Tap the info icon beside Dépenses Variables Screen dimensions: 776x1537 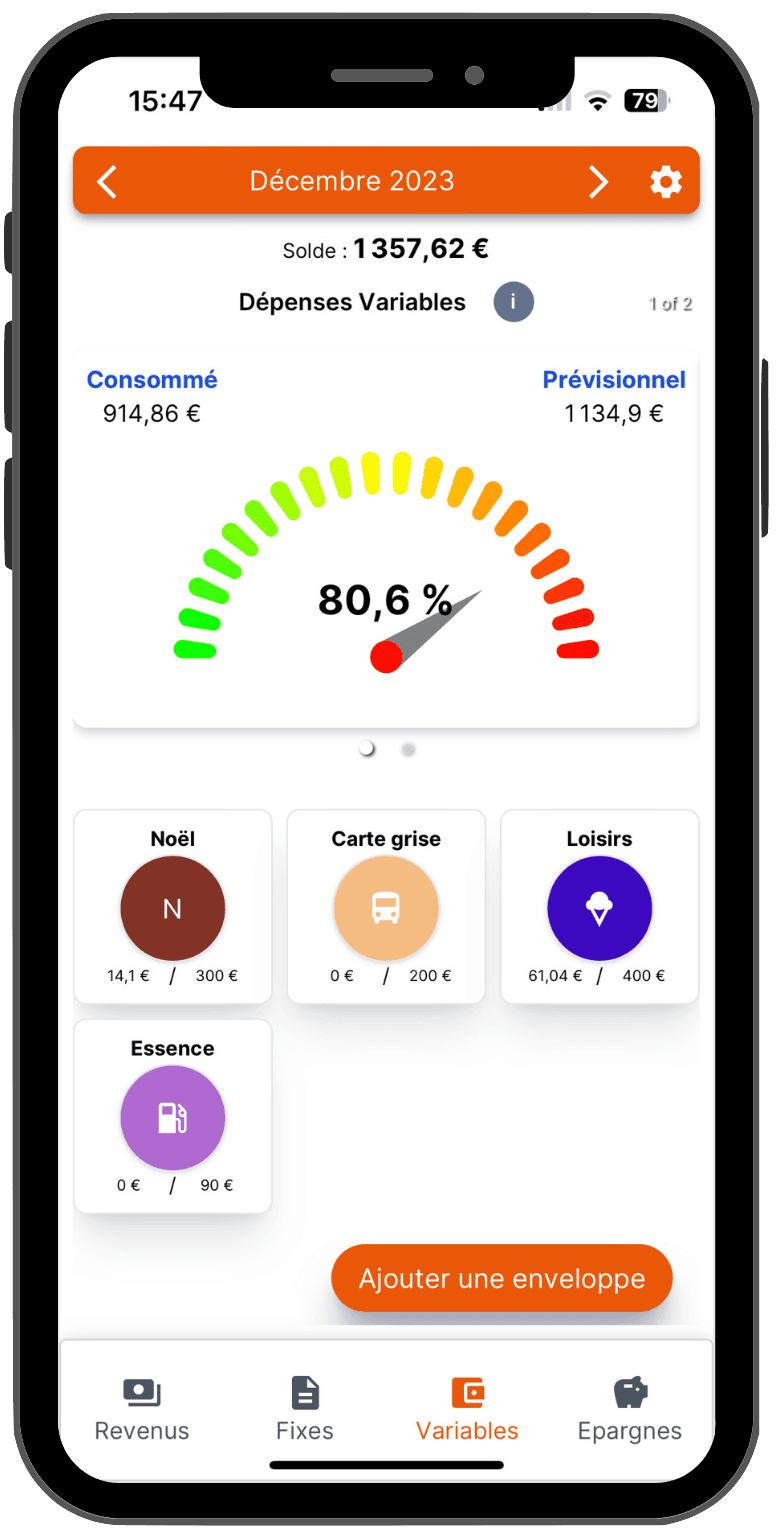pyautogui.click(x=513, y=302)
